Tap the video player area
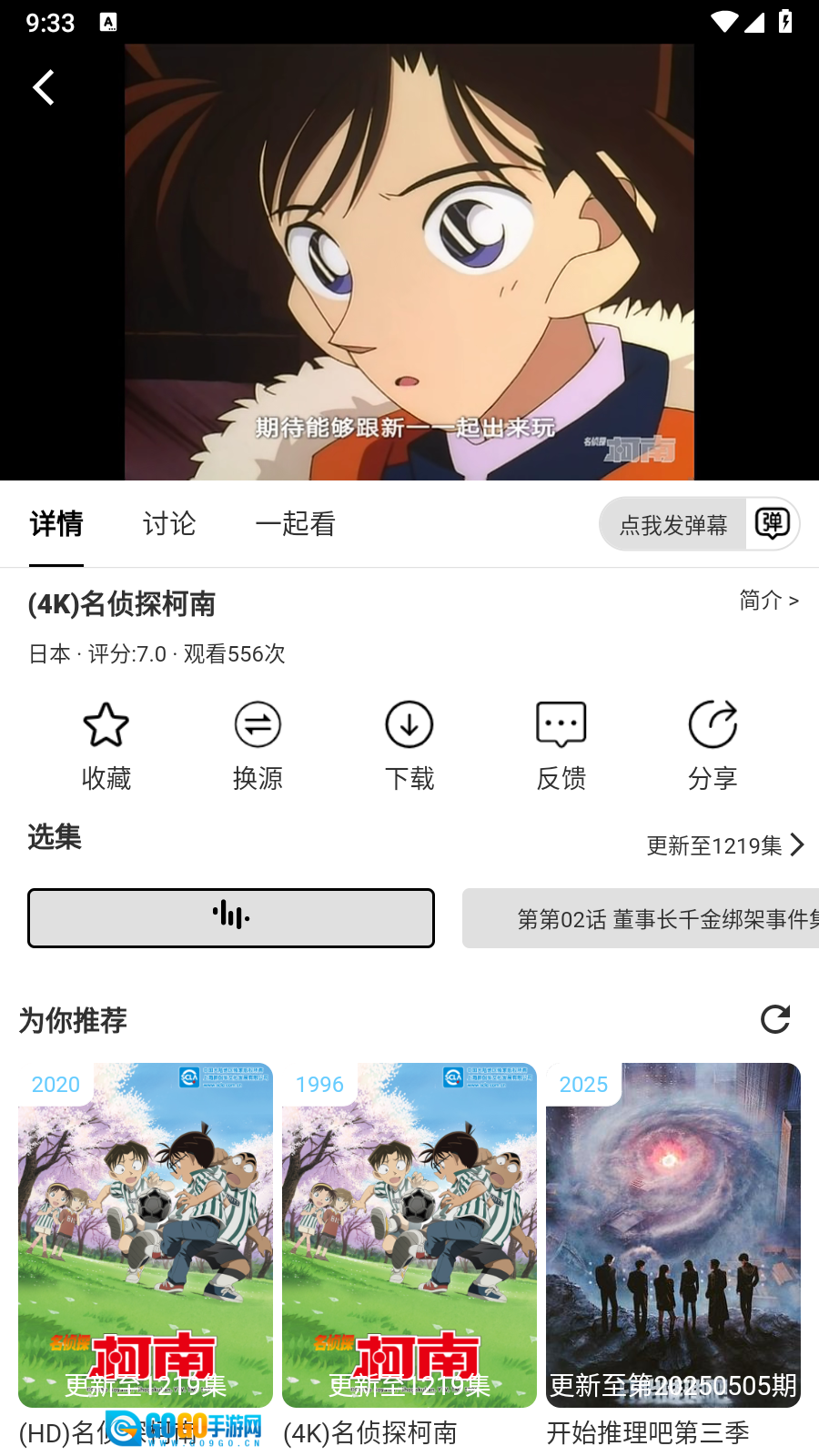Screen dimensions: 819x1456 coord(409,264)
